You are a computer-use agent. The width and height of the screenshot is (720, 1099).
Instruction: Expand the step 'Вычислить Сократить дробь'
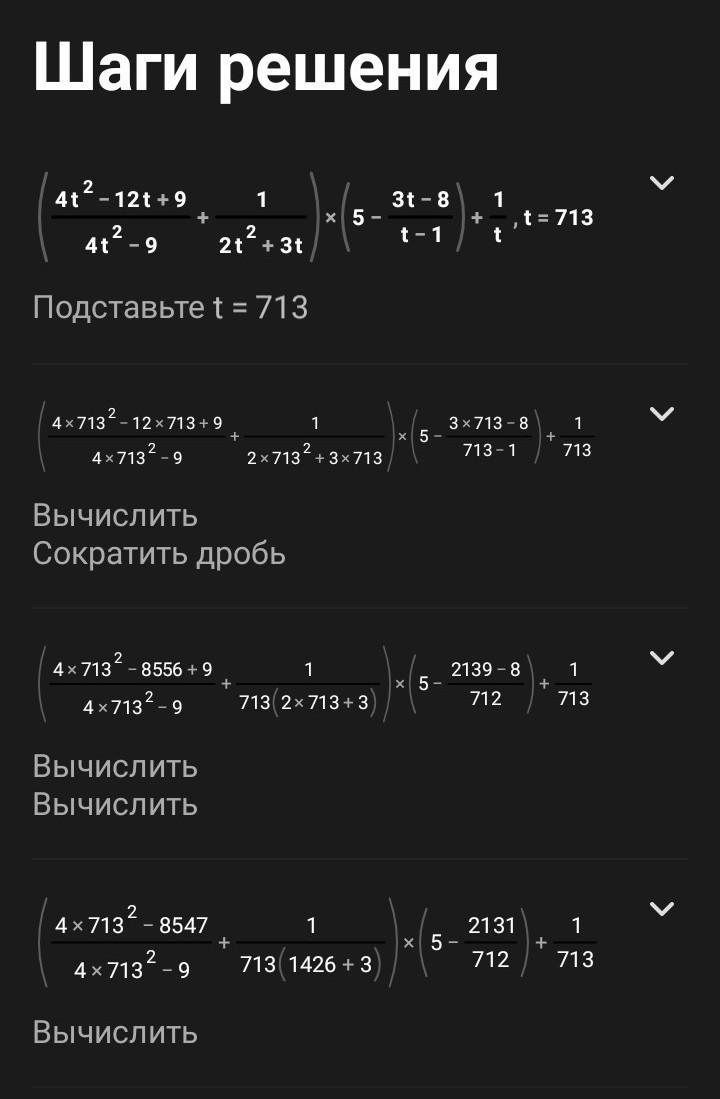[662, 414]
